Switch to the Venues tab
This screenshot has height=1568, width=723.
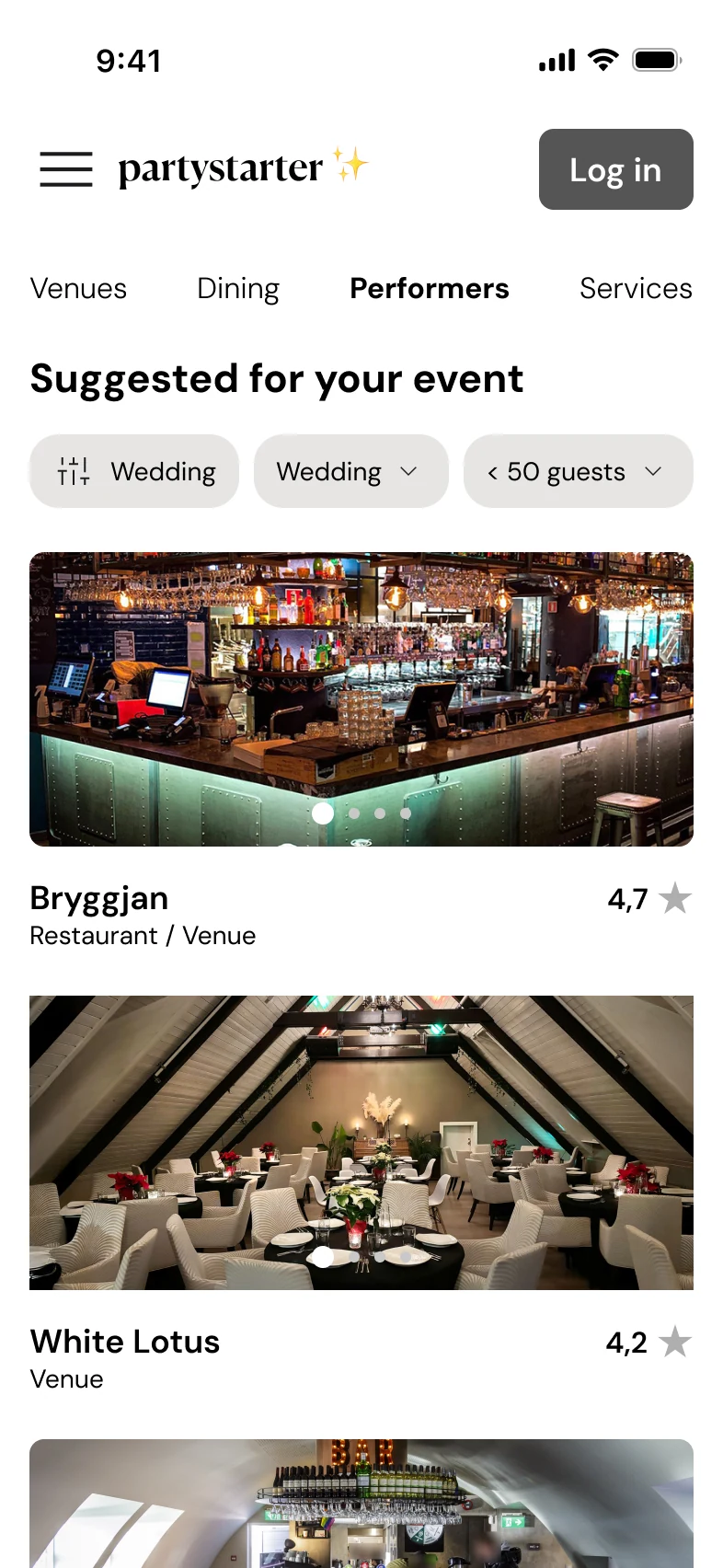click(x=78, y=289)
